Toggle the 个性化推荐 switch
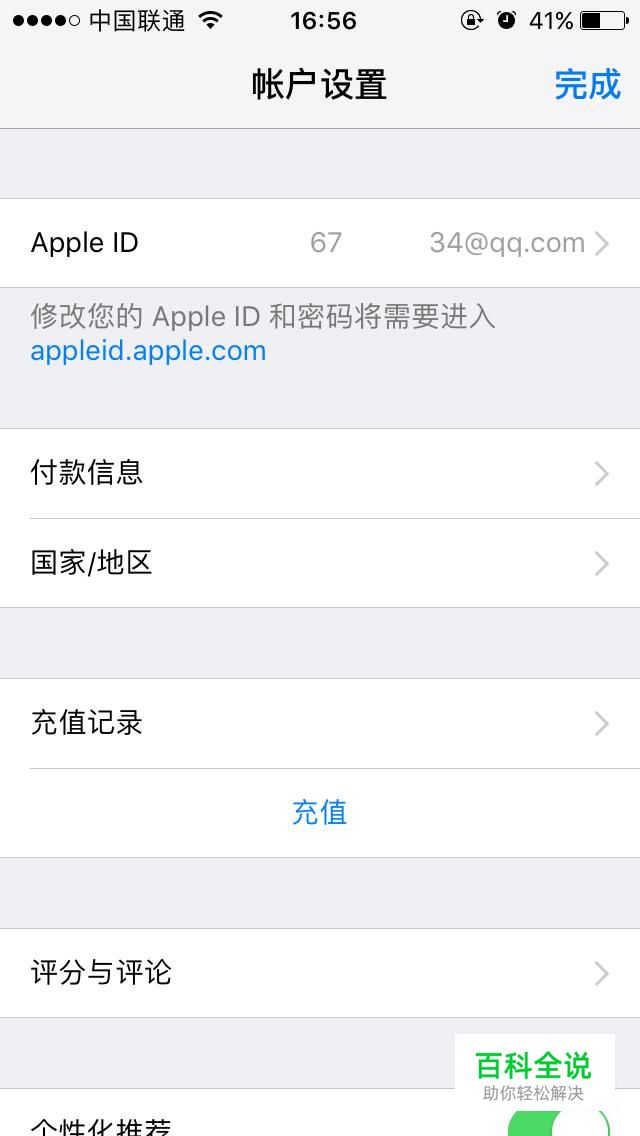Viewport: 640px width, 1136px height. pyautogui.click(x=558, y=1124)
